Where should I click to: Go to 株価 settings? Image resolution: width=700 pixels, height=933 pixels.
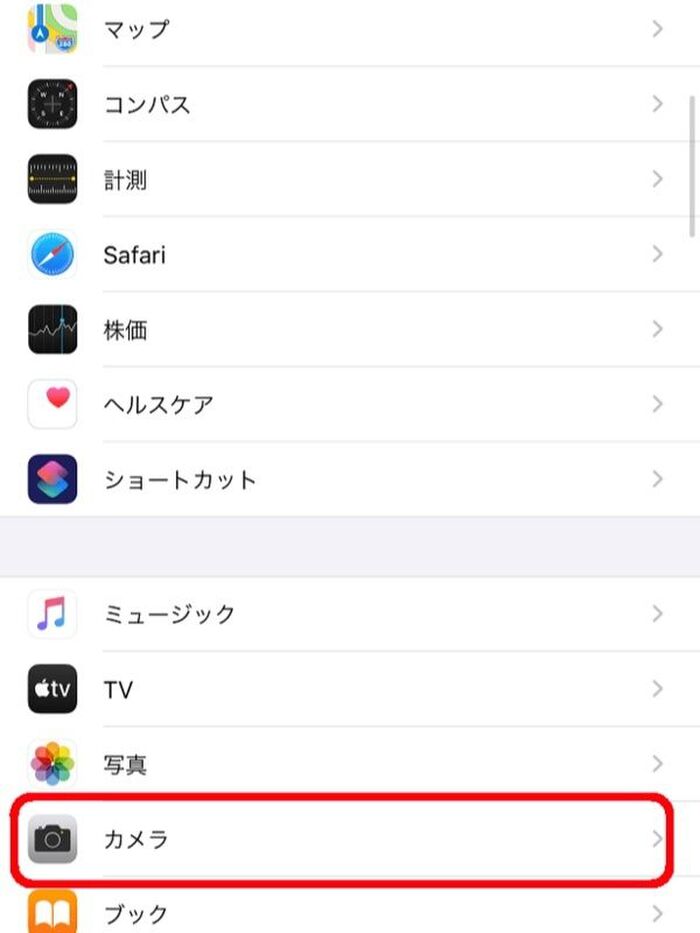(x=350, y=329)
